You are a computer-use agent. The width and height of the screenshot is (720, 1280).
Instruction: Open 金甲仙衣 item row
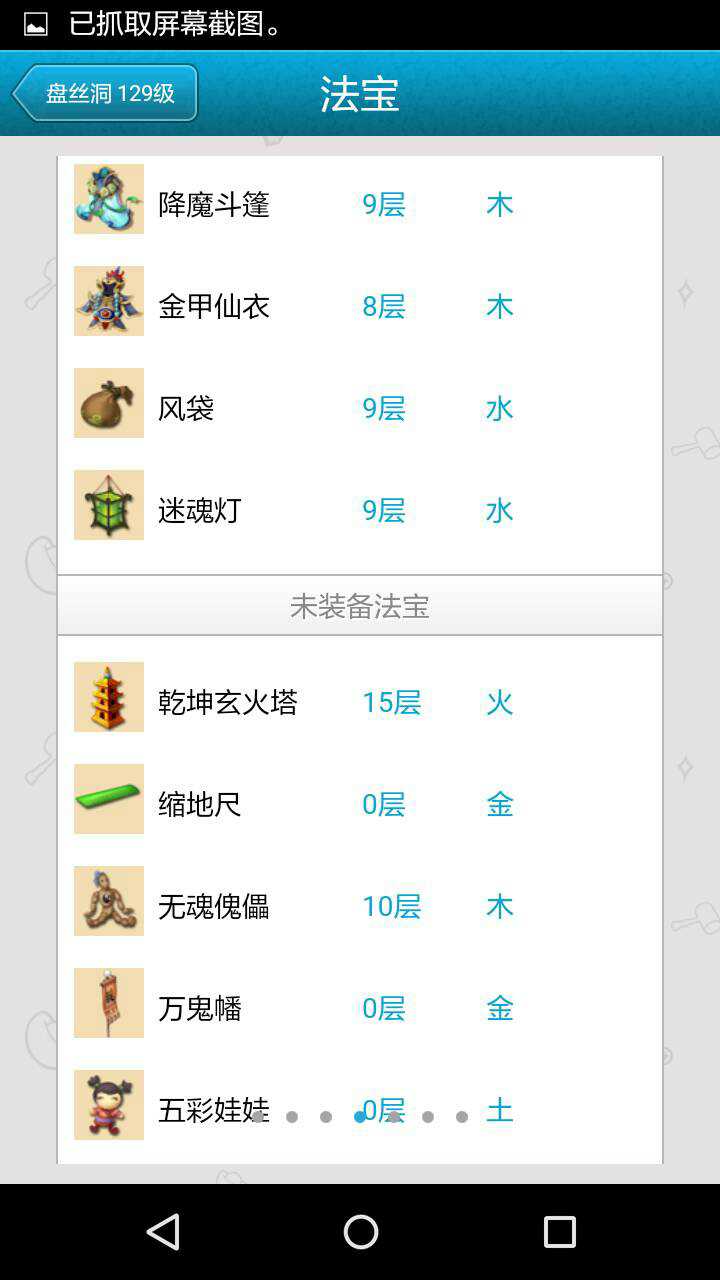(x=360, y=306)
